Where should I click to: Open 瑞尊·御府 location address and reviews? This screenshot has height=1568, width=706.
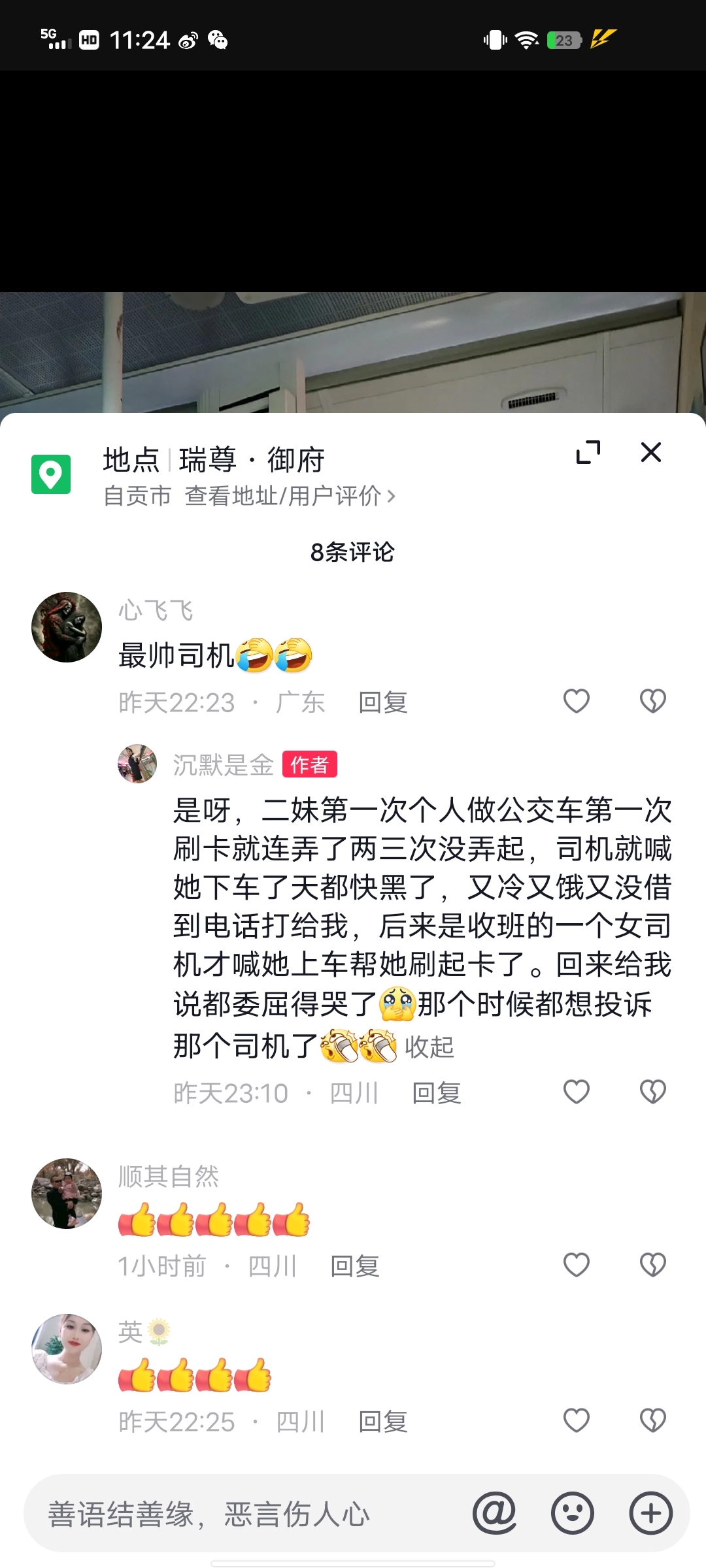click(x=290, y=497)
